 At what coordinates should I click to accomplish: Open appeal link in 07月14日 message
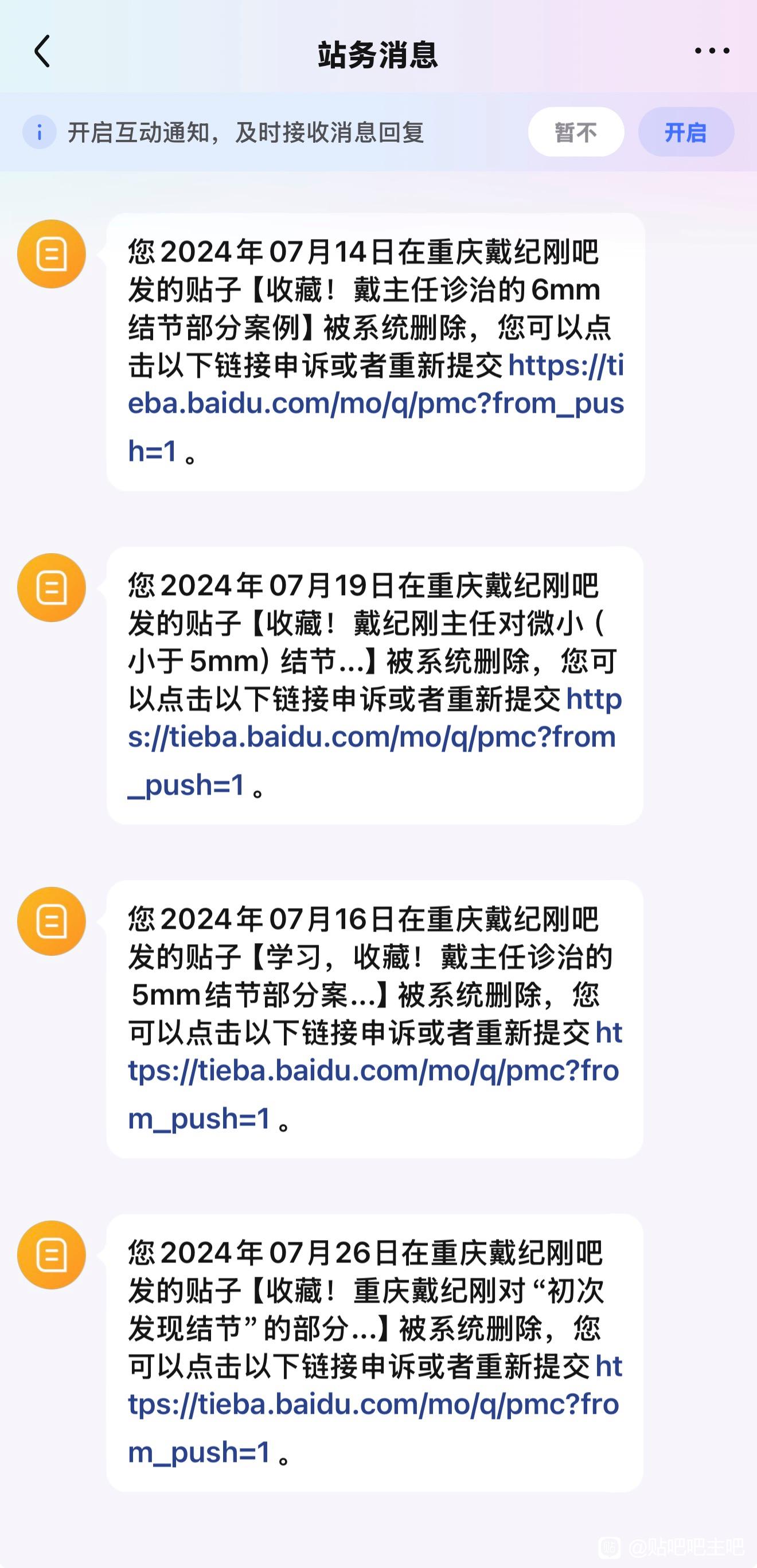pyautogui.click(x=375, y=404)
